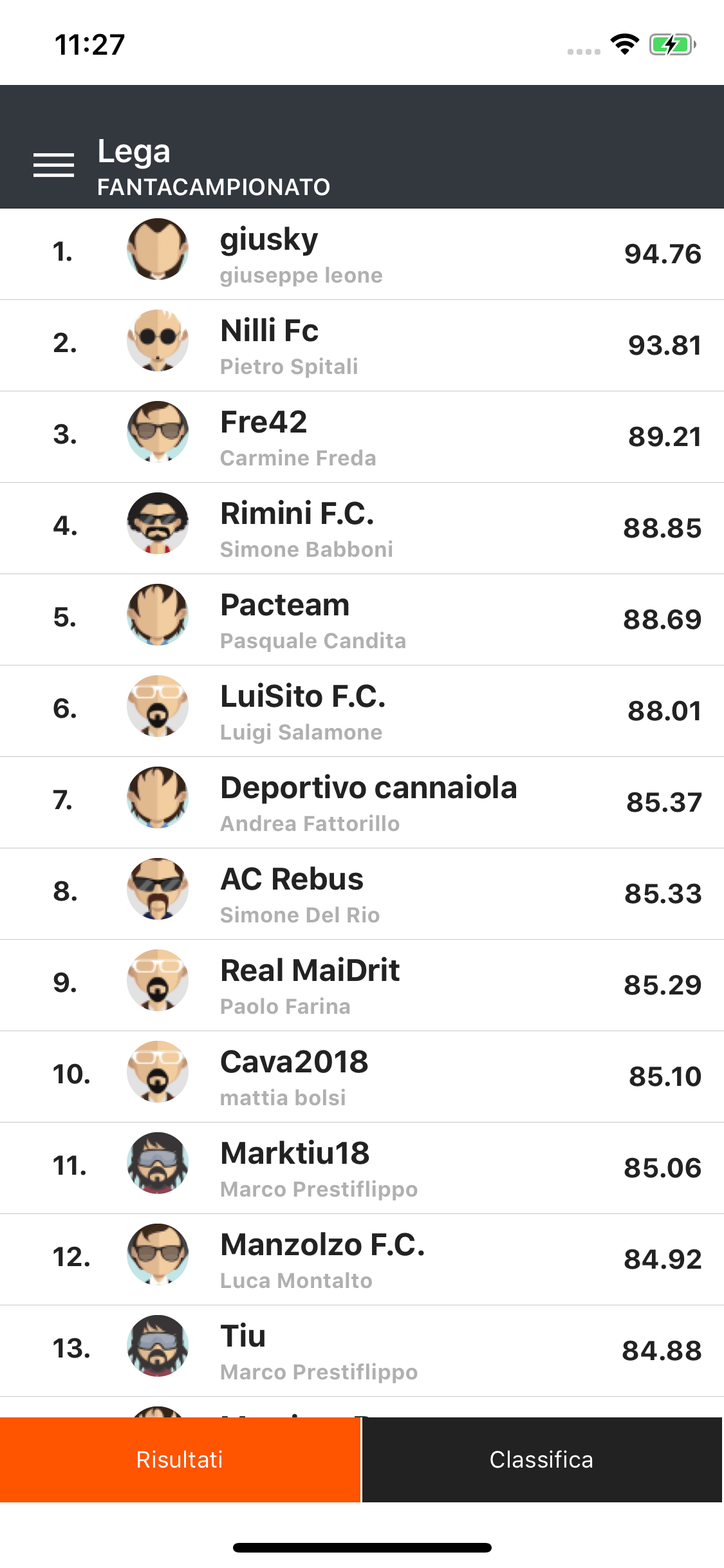Open the hamburger navigation menu
The image size is (724, 1568).
point(53,165)
